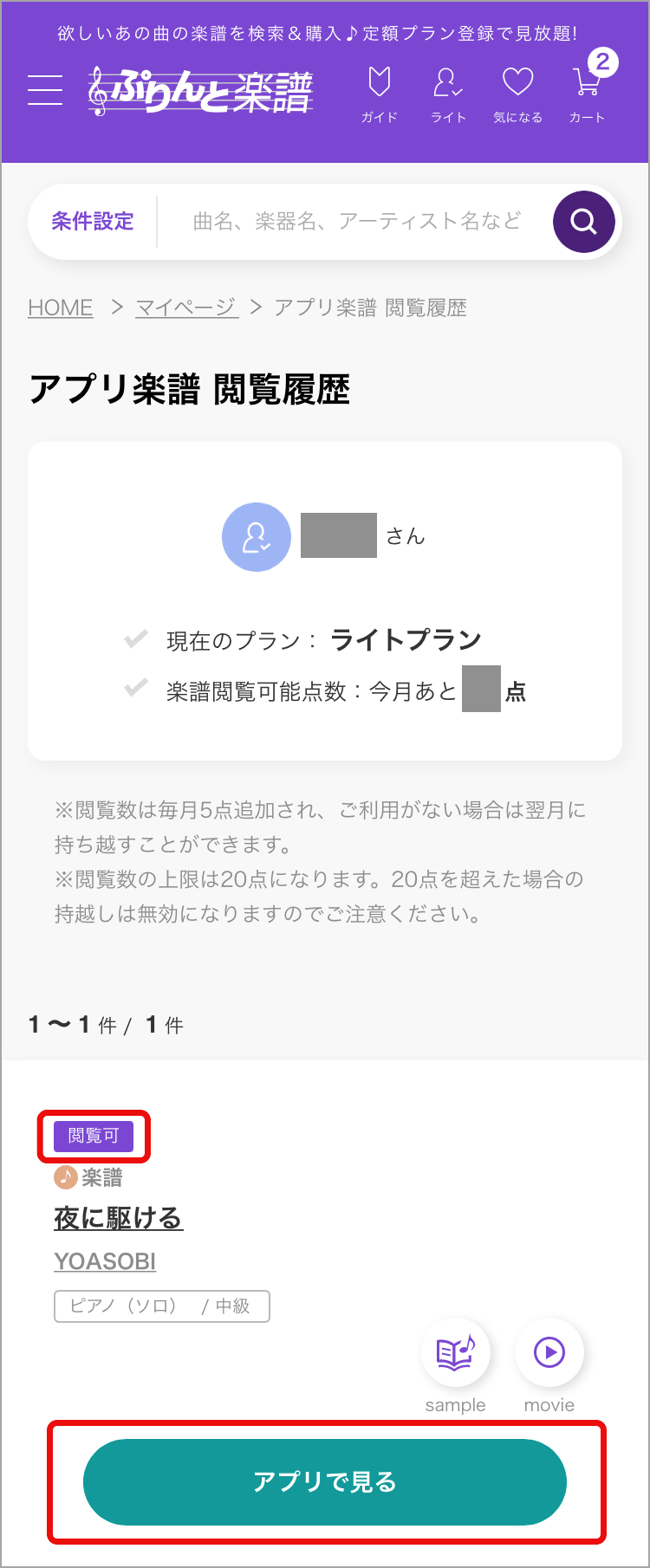Focus the song name search field
The width and height of the screenshot is (650, 1568).
(355, 222)
